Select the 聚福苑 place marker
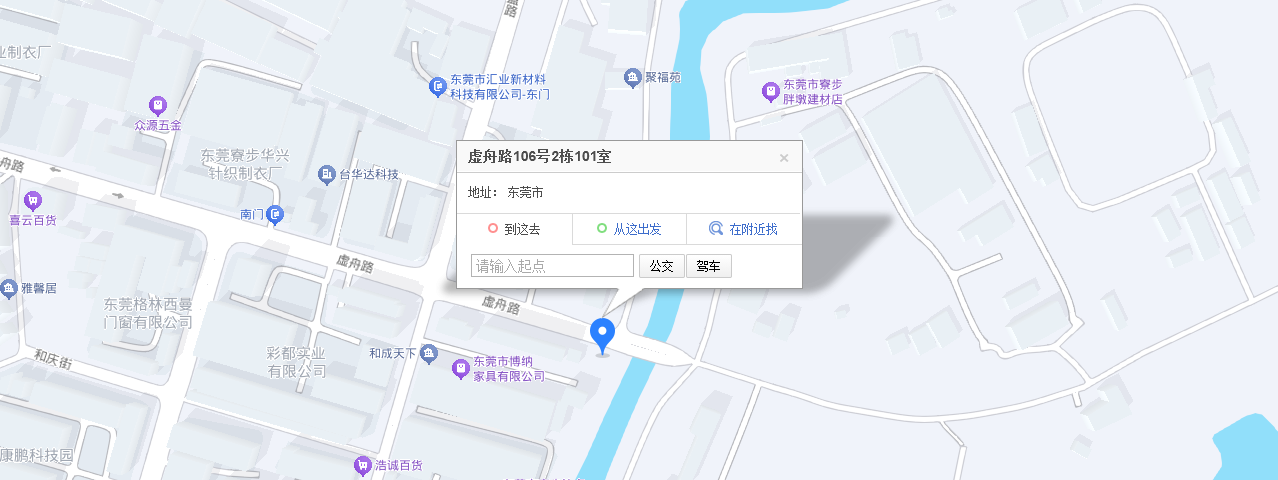This screenshot has height=480, width=1278. 632,77
